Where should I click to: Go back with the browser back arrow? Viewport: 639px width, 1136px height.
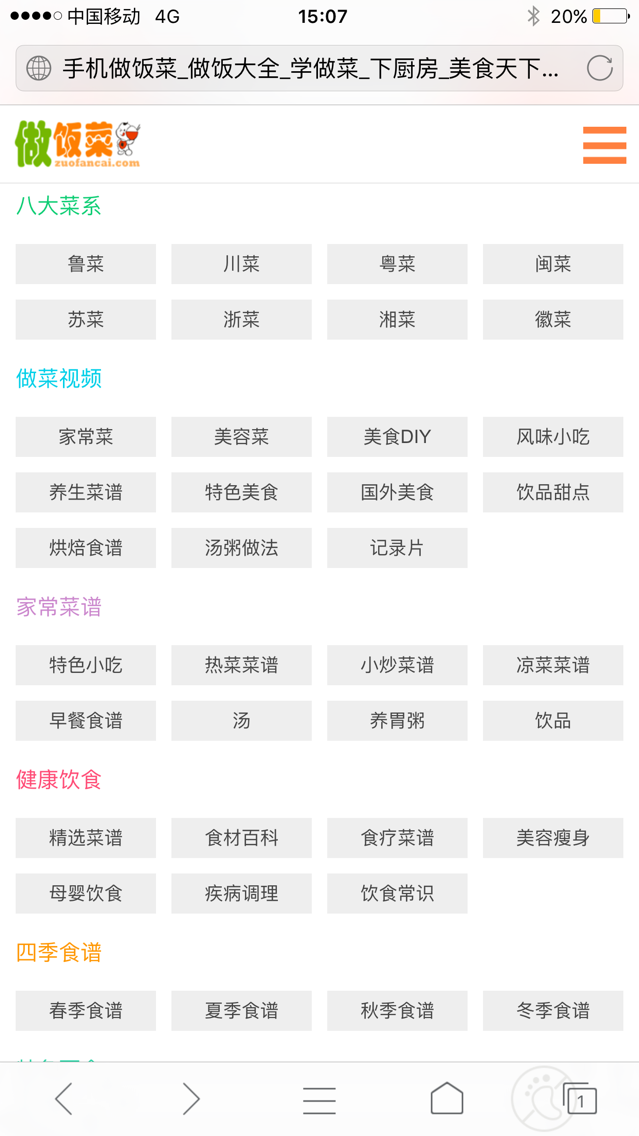64,1099
